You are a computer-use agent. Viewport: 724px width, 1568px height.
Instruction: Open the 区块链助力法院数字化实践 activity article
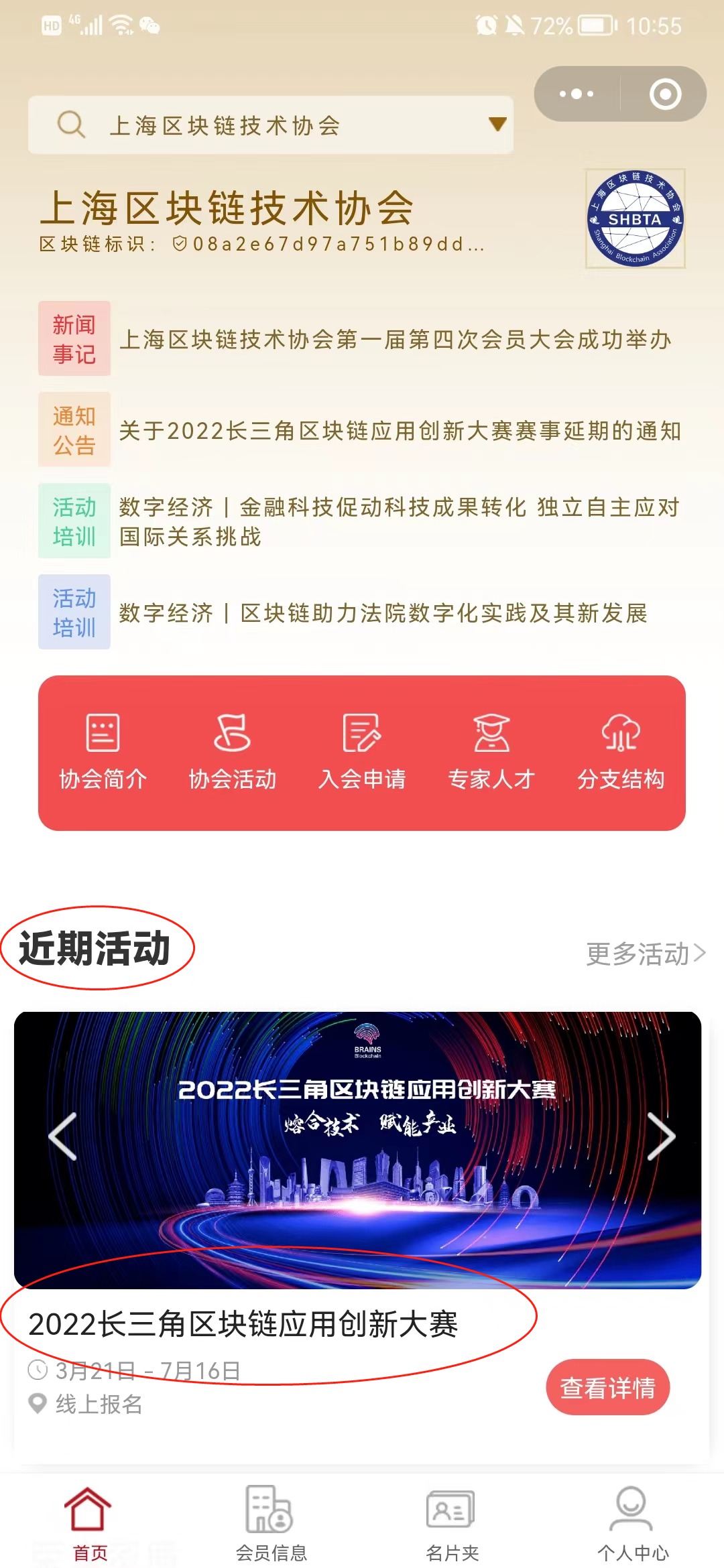click(x=383, y=612)
